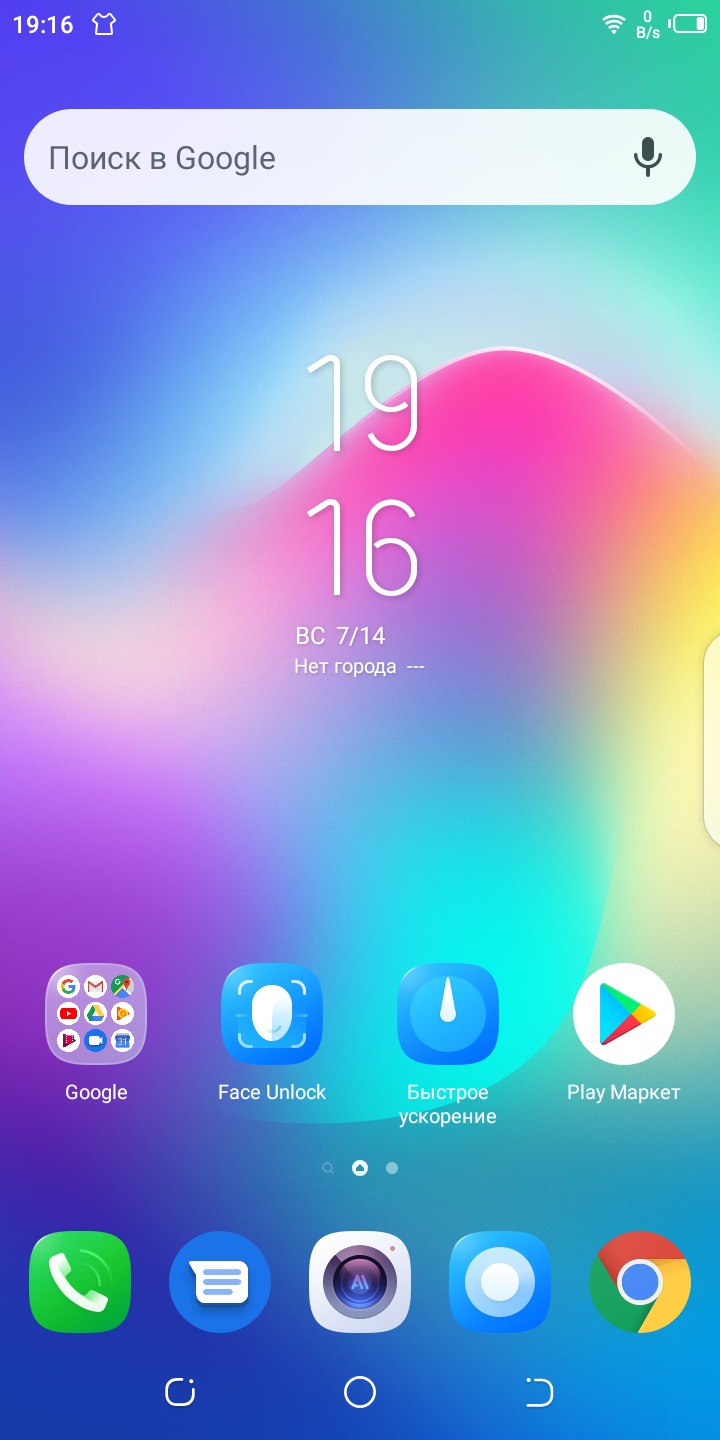The height and width of the screenshot is (1440, 720).
Task: Open the blue circle dock app
Action: 500,1282
